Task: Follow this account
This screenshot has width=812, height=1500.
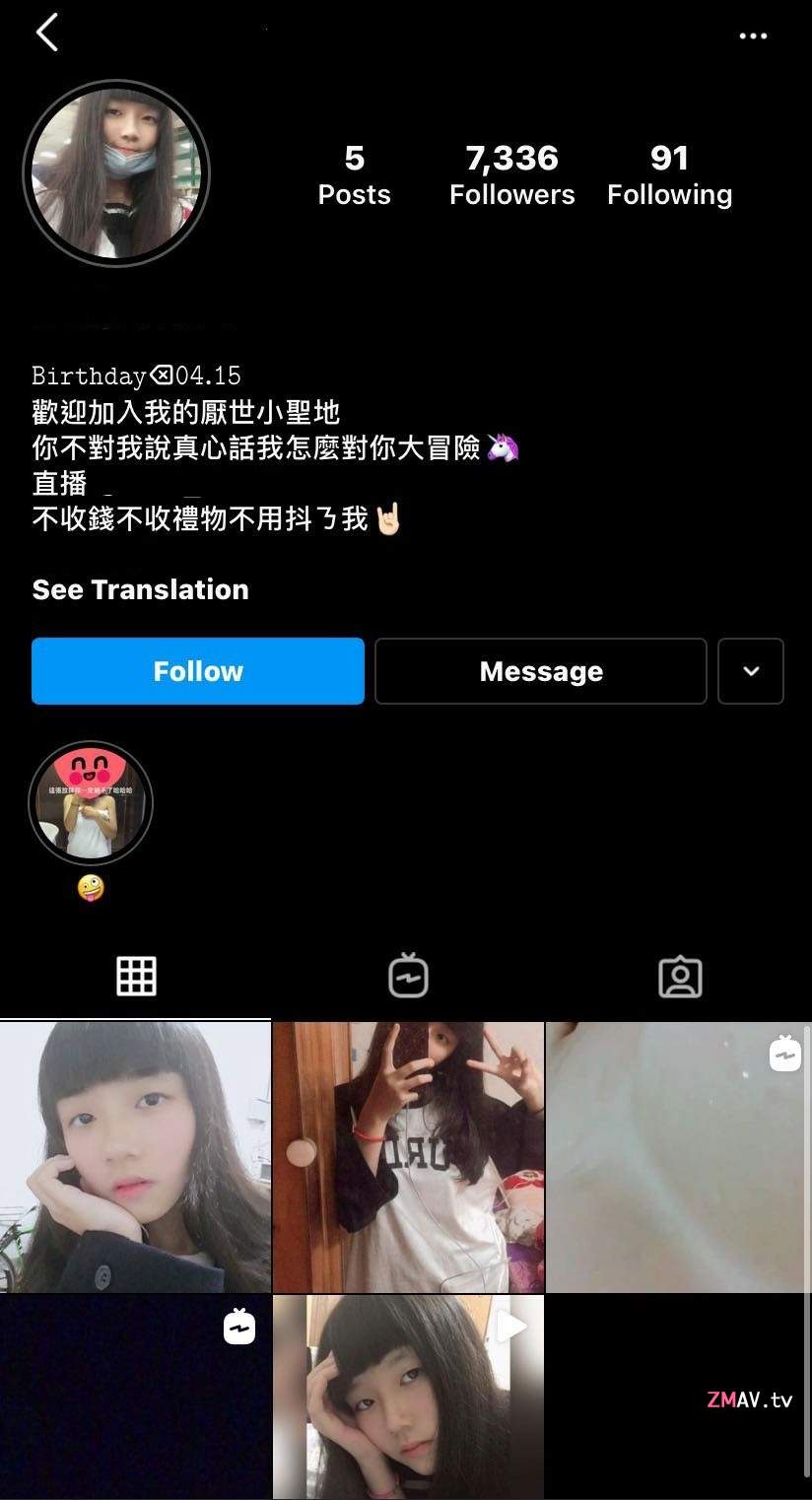Action: (x=198, y=671)
